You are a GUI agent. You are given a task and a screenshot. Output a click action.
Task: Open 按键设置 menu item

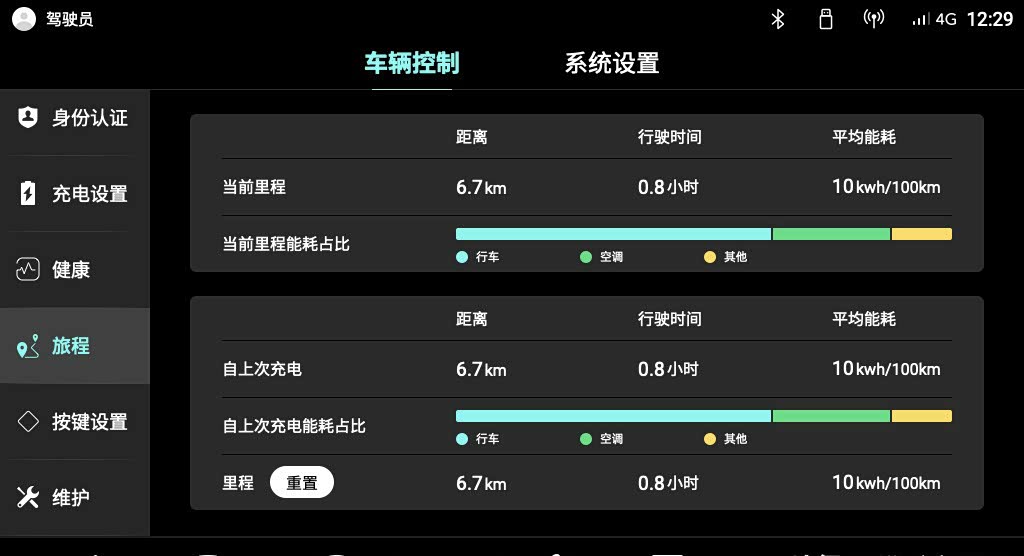(x=74, y=422)
